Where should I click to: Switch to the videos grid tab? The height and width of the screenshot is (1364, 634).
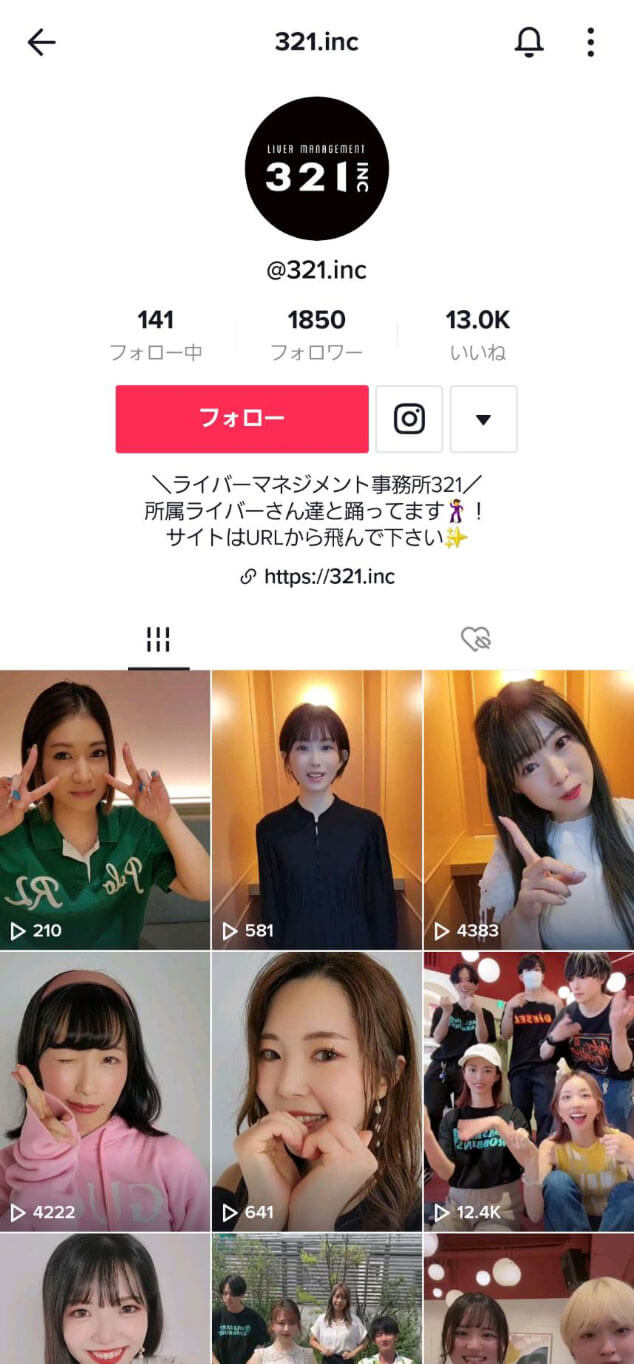coord(158,640)
